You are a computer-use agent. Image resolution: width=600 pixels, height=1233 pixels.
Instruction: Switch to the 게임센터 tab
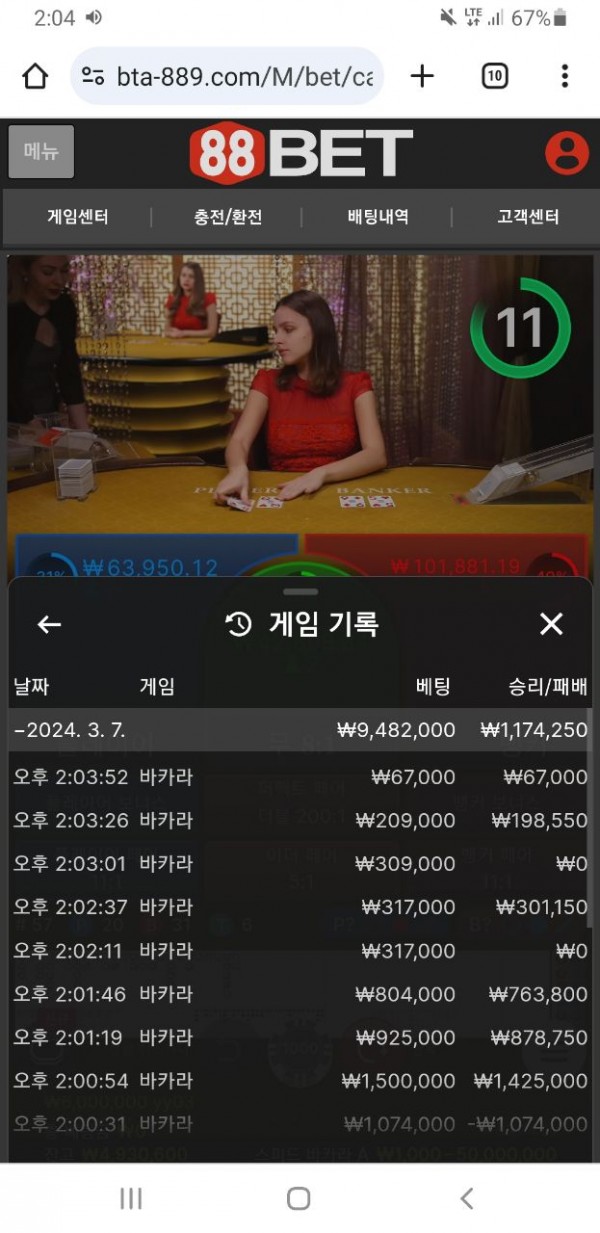pos(78,217)
